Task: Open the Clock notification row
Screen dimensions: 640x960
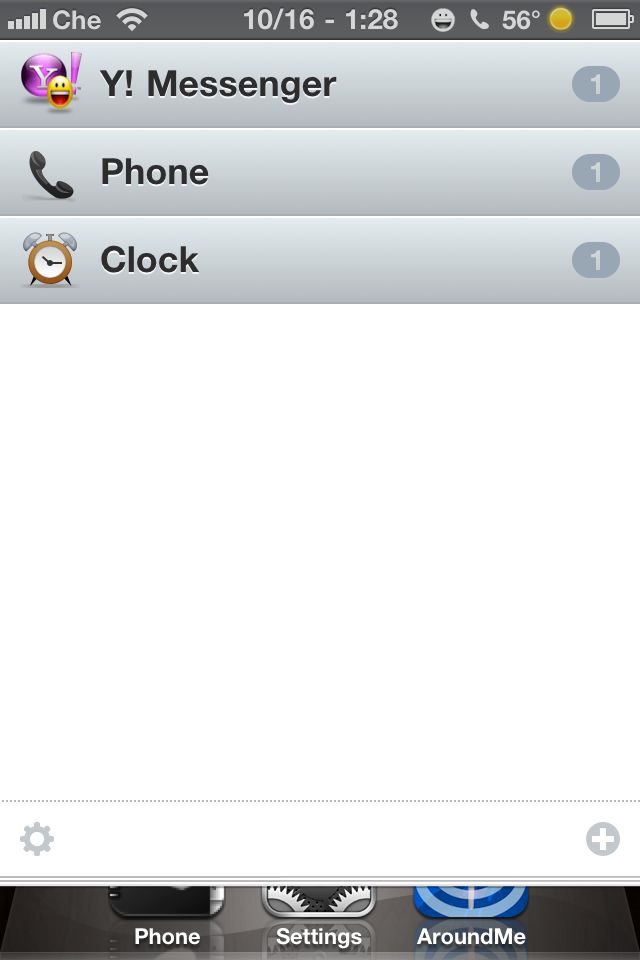Action: [320, 260]
